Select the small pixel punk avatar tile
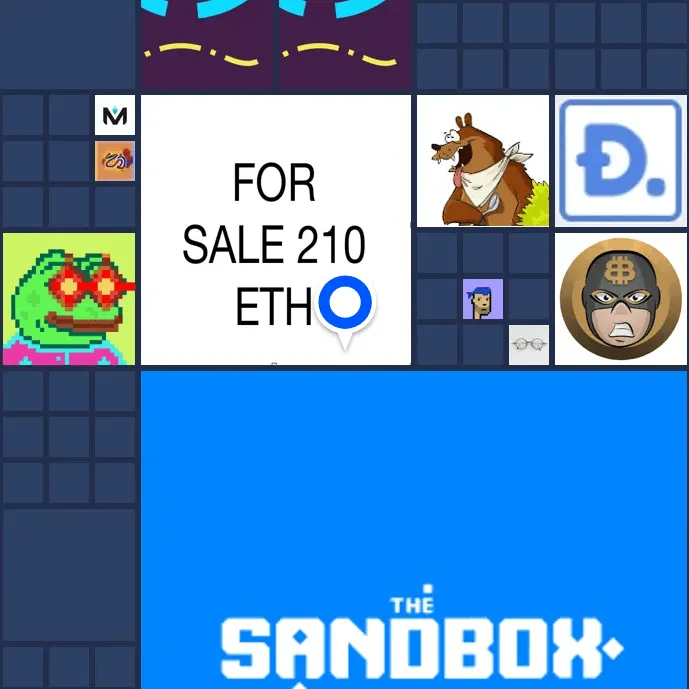The image size is (689, 689). pos(482,299)
